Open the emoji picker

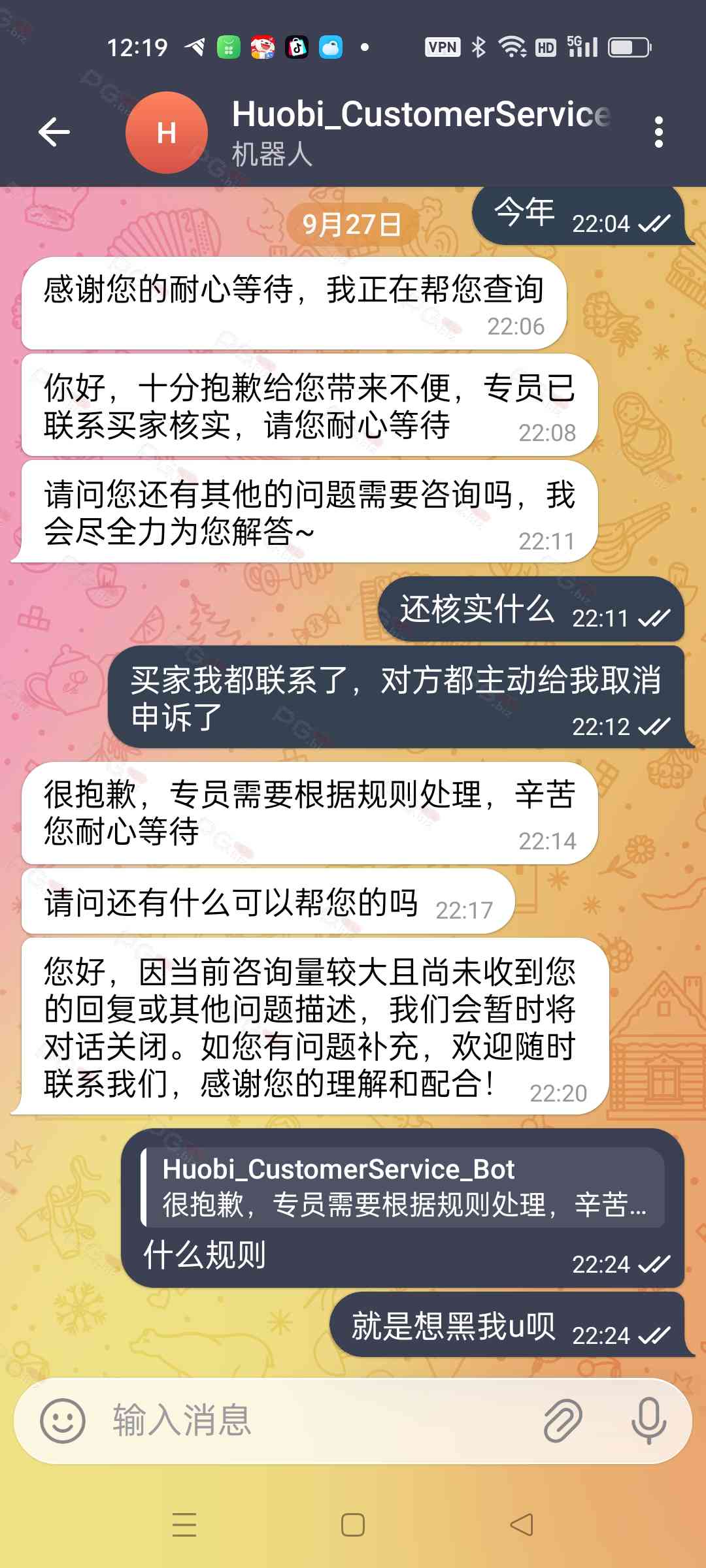click(x=63, y=1420)
